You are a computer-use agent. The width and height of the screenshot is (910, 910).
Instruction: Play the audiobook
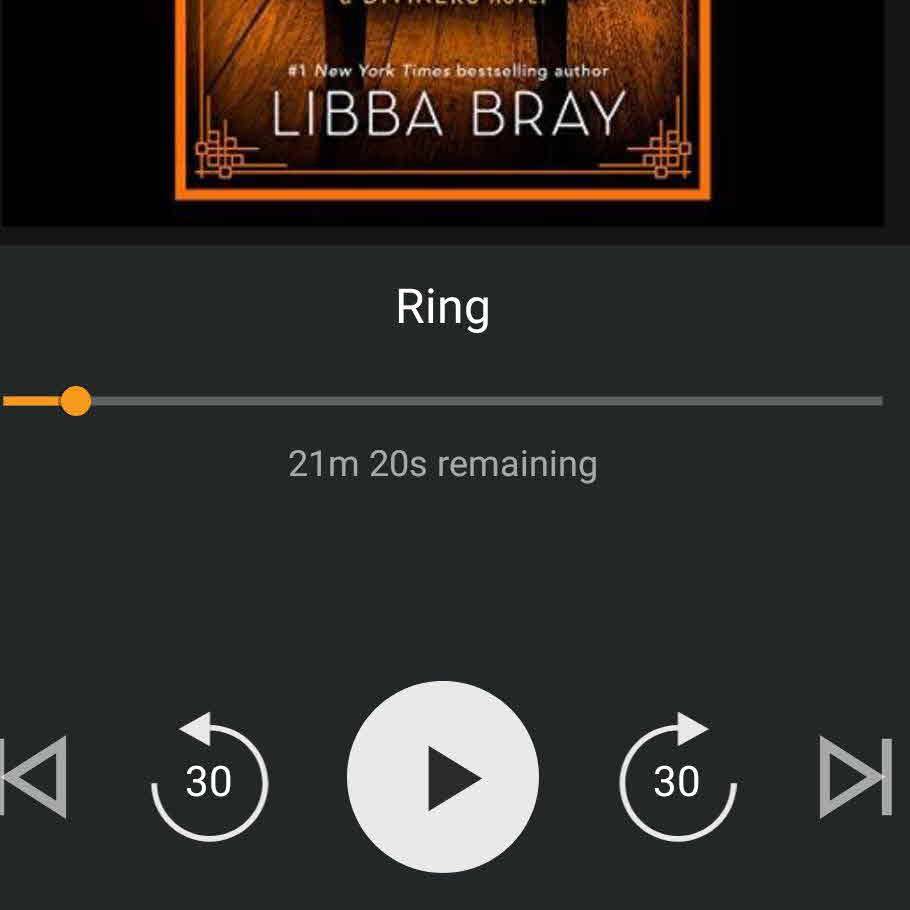pyautogui.click(x=443, y=777)
